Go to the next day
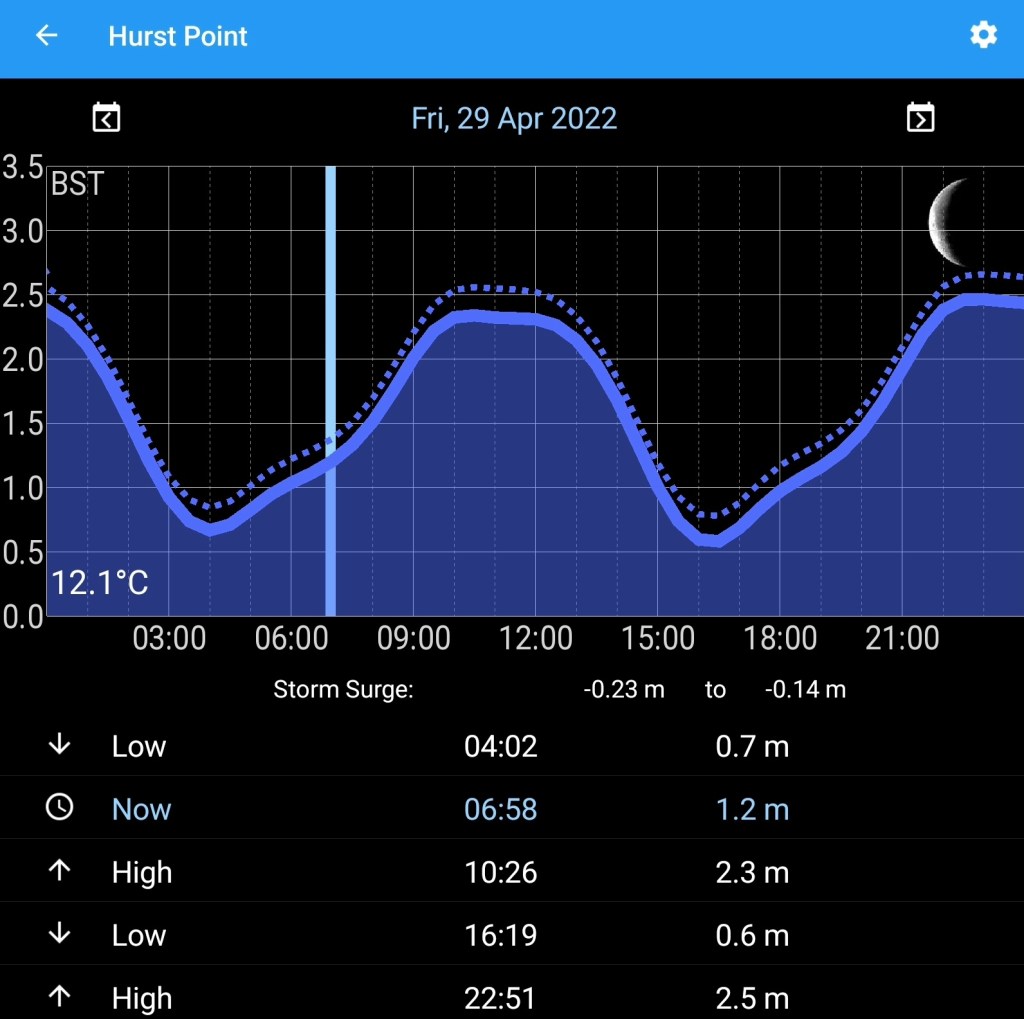The width and height of the screenshot is (1024, 1019). point(920,118)
